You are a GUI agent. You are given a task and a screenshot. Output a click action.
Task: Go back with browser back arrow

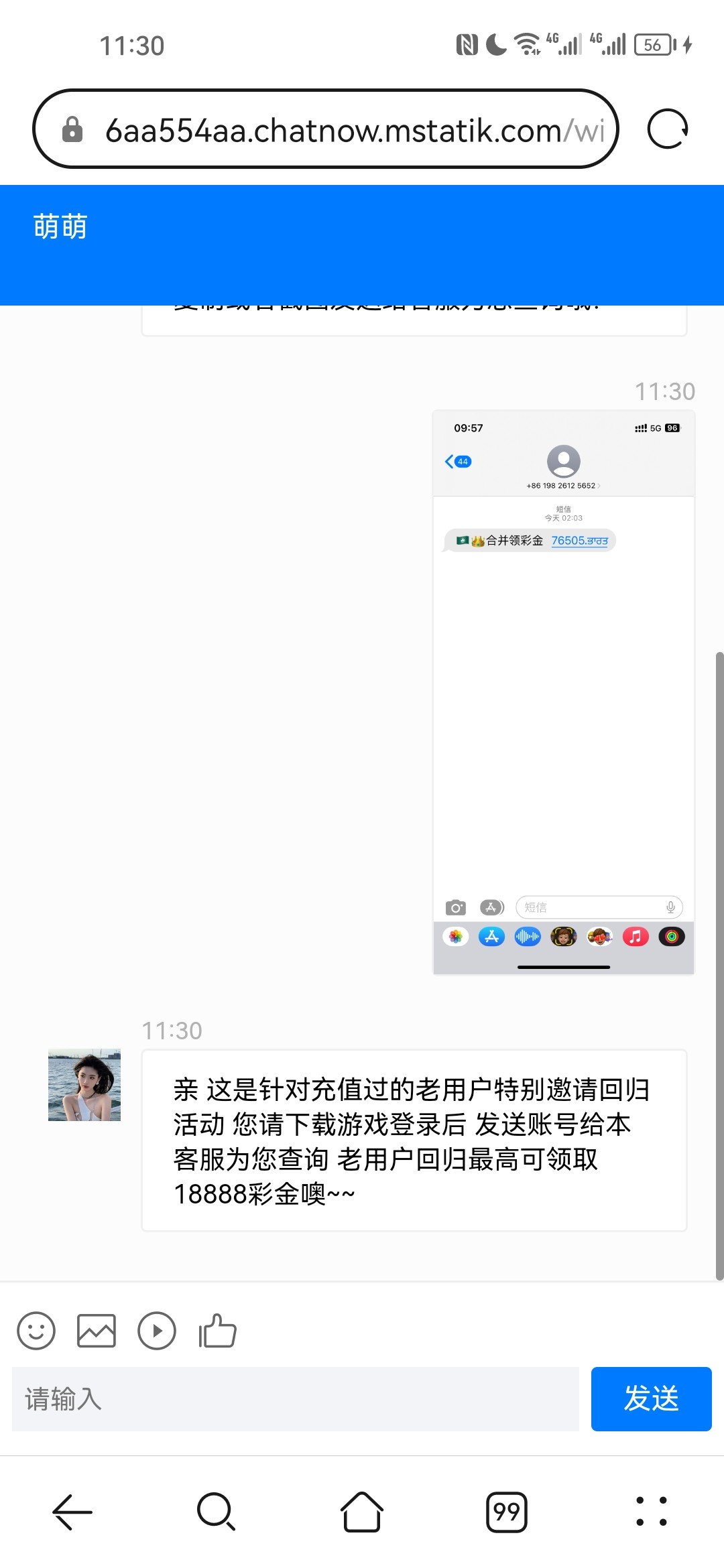[x=72, y=1512]
